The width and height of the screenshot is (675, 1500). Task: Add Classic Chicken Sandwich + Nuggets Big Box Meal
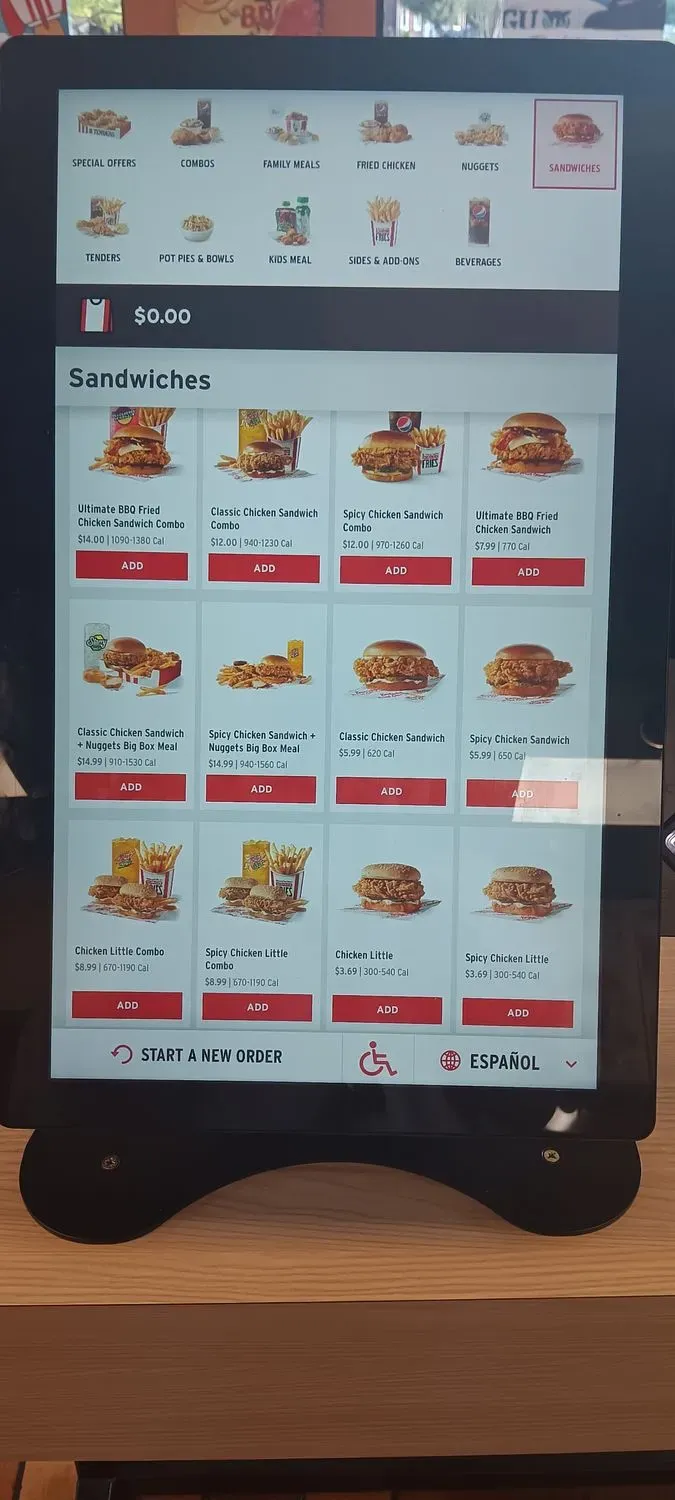pos(131,787)
